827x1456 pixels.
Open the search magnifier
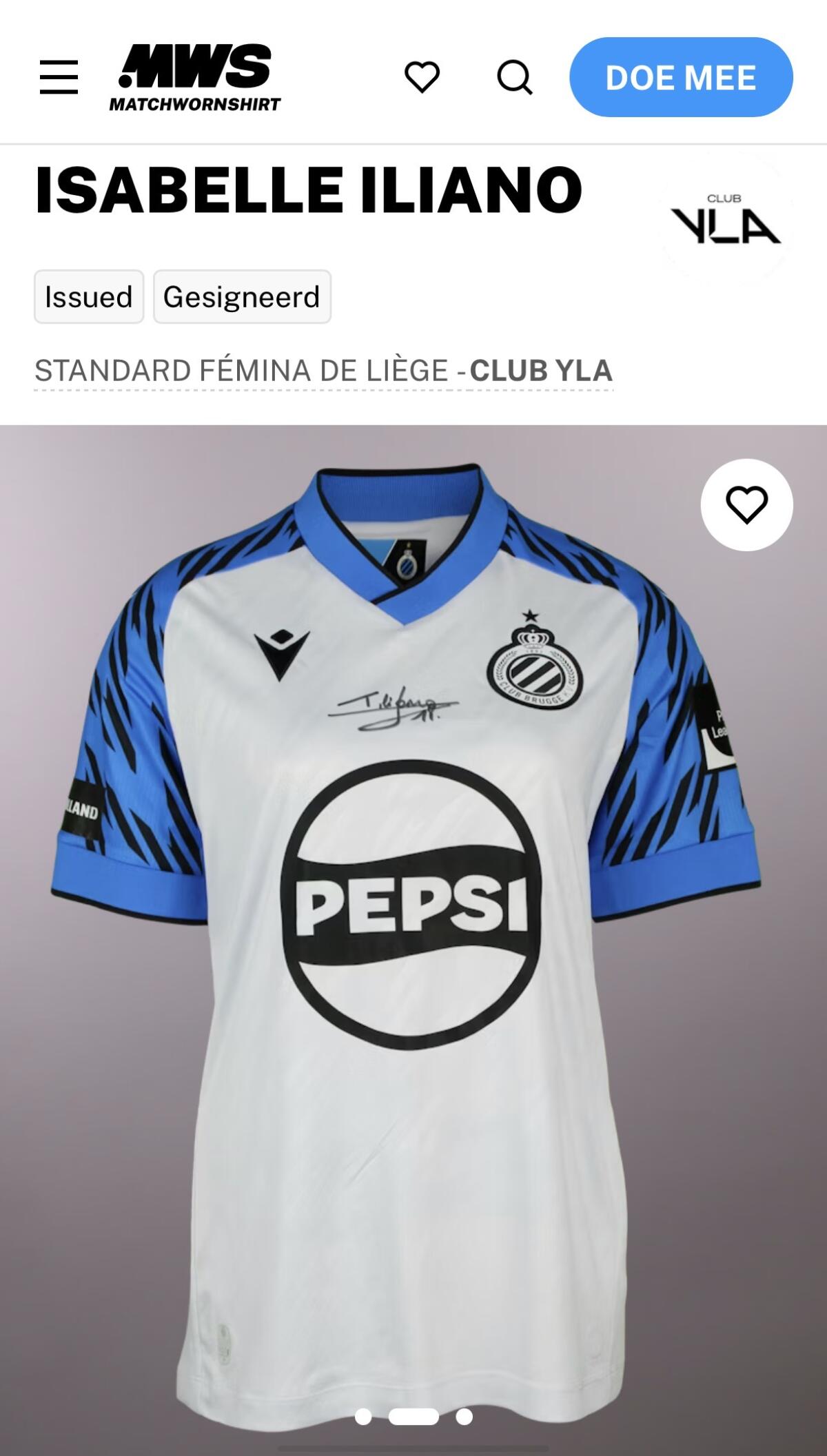click(515, 76)
